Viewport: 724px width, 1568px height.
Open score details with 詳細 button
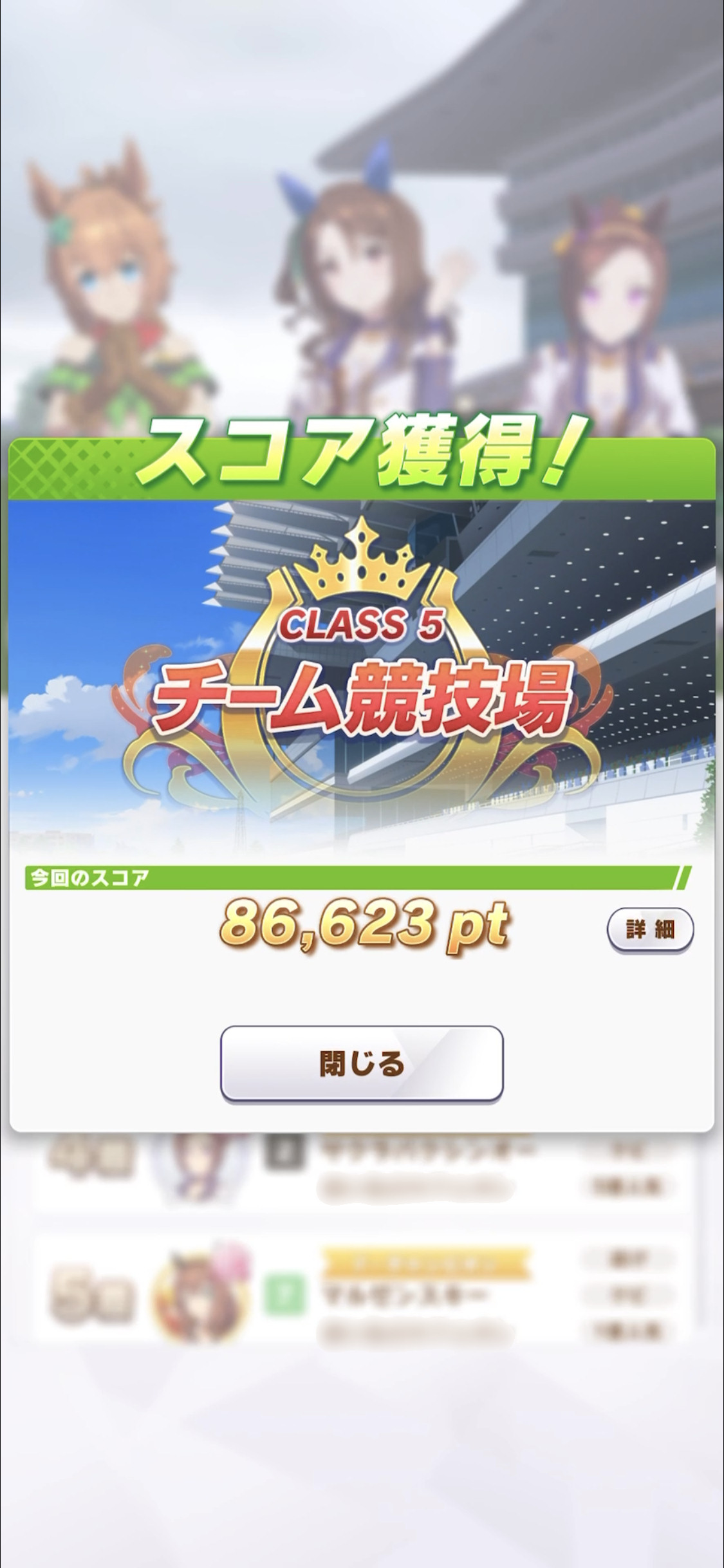pyautogui.click(x=650, y=929)
